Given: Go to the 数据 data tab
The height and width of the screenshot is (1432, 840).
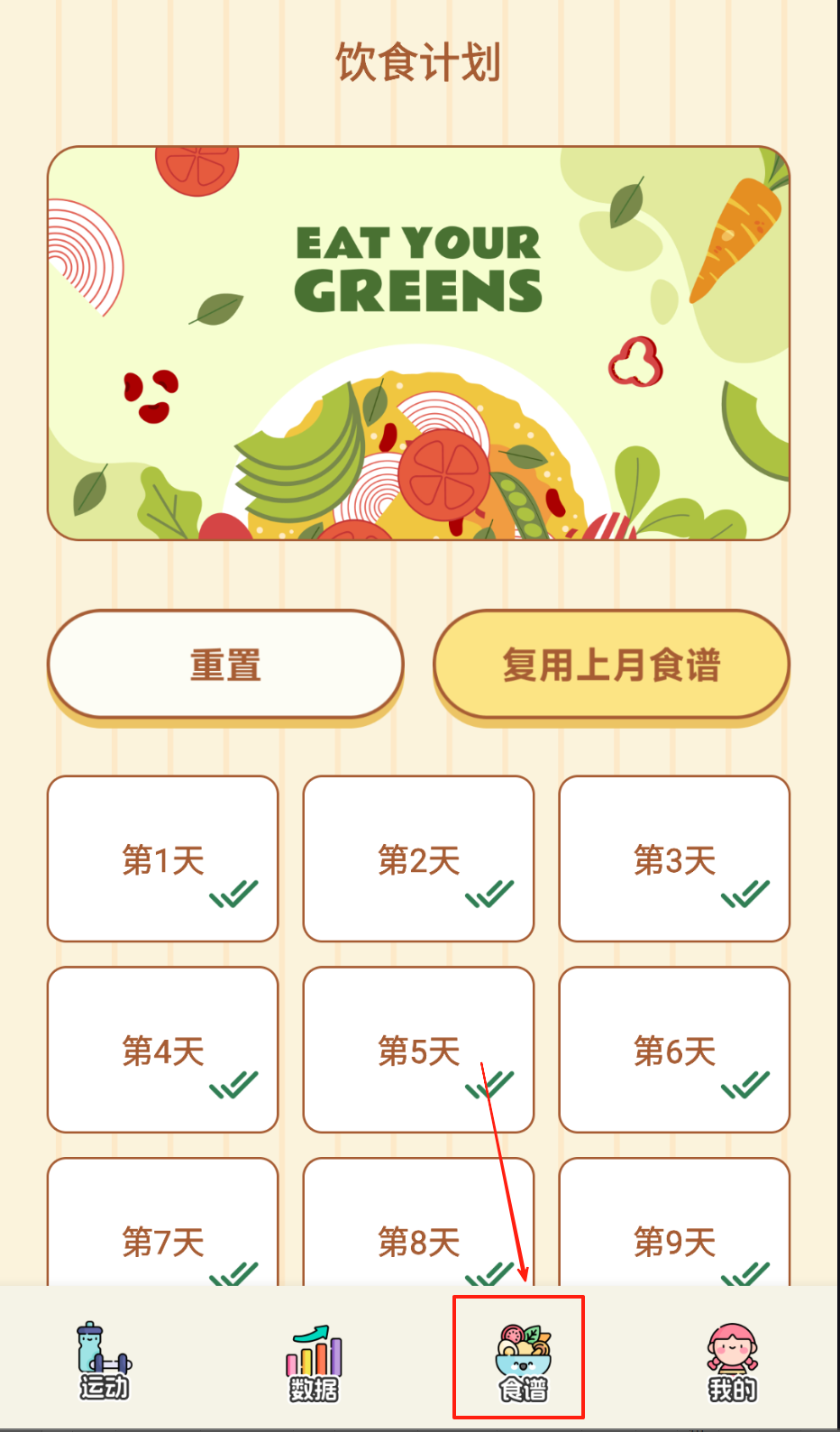Looking at the screenshot, I should [x=314, y=1362].
